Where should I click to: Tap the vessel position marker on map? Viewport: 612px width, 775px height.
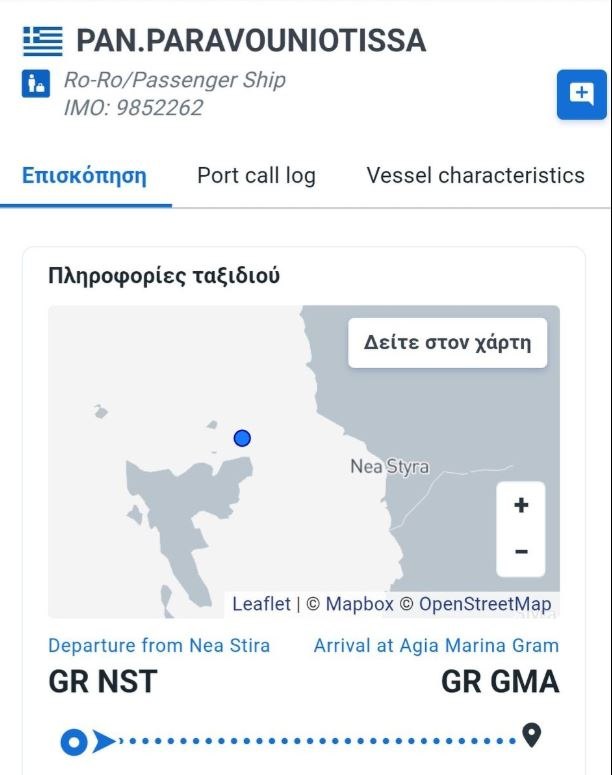(x=242, y=438)
